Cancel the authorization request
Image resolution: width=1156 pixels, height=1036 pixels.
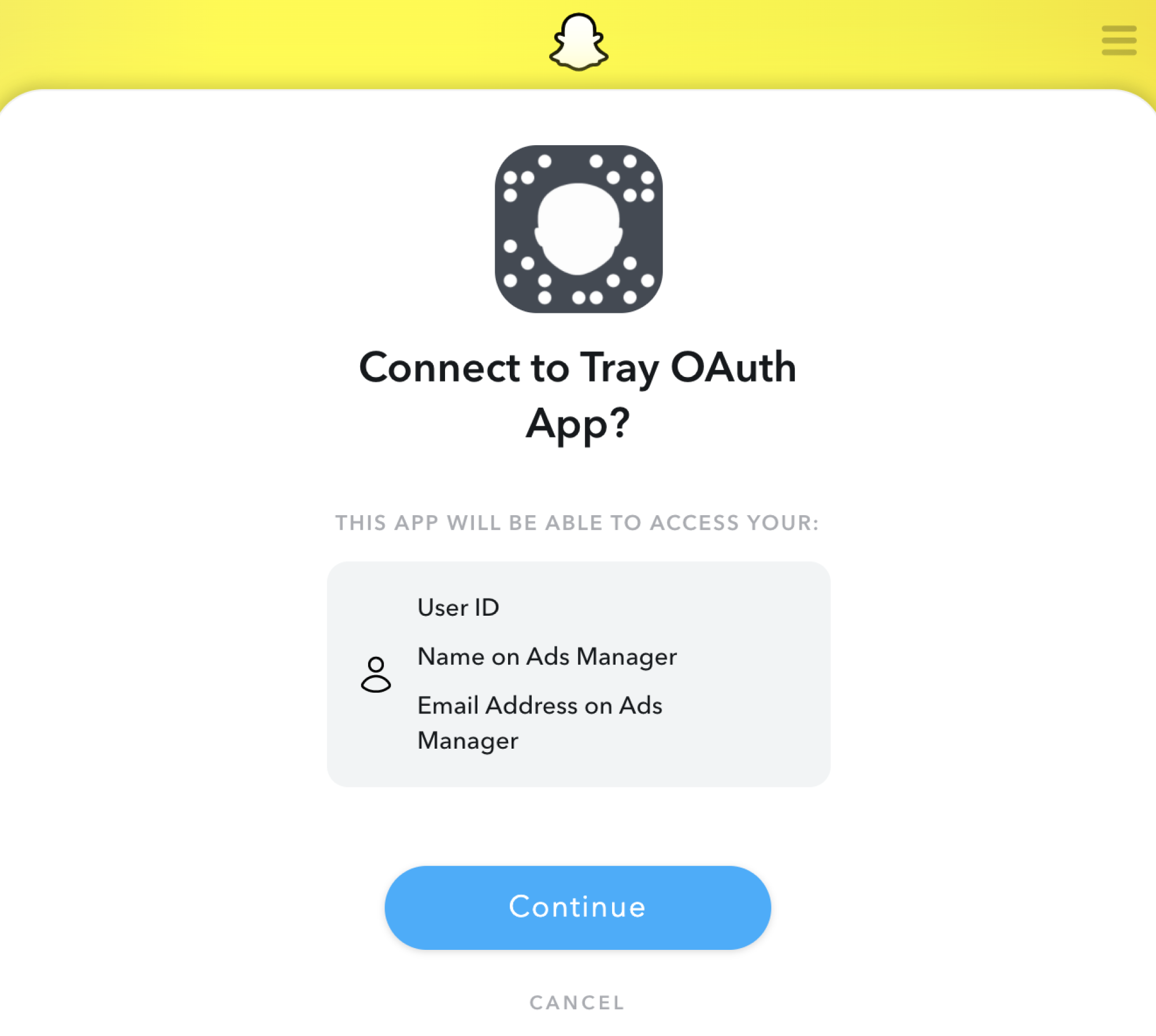point(577,1002)
